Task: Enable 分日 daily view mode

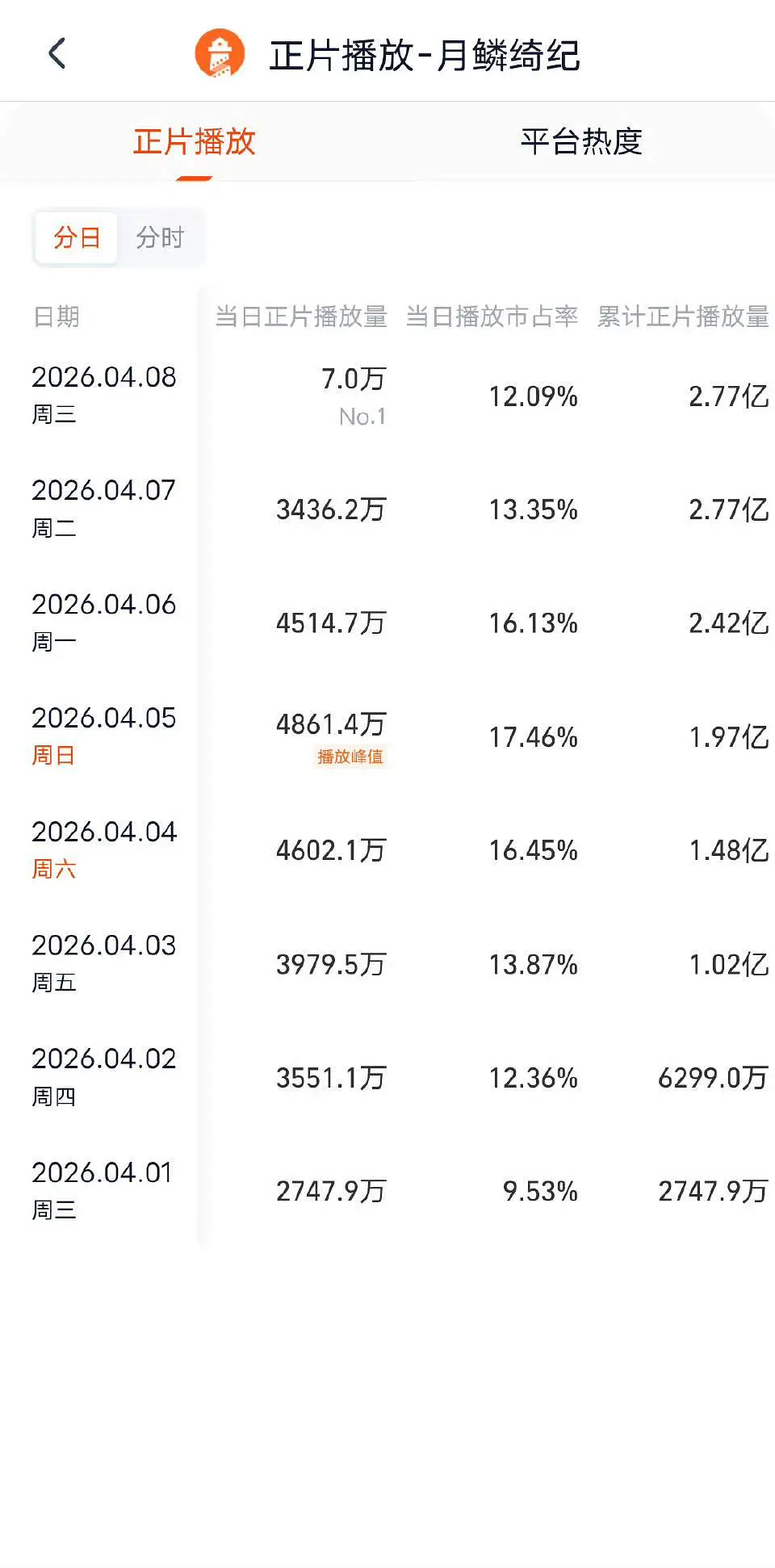Action: (76, 237)
